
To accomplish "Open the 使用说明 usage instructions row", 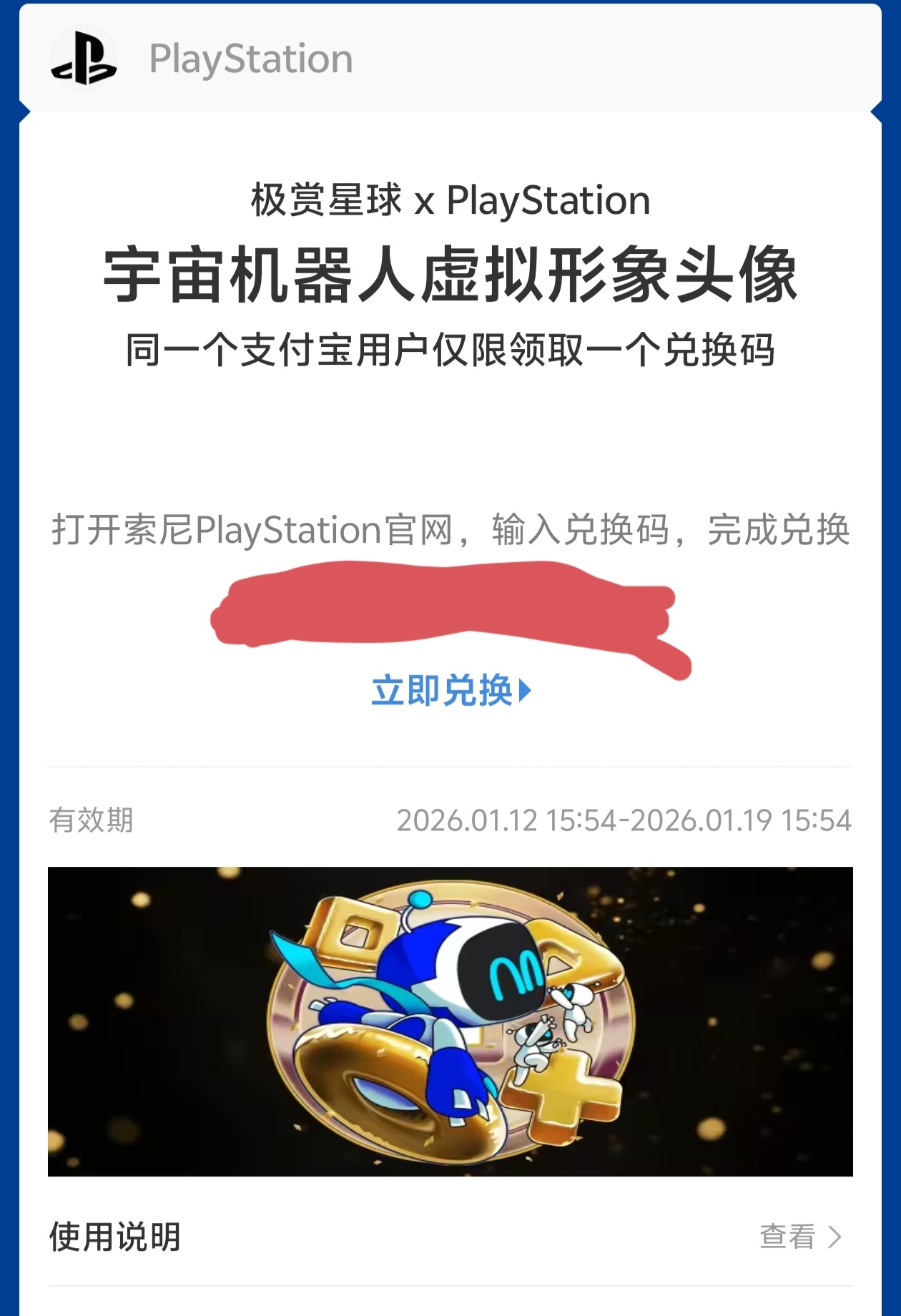I will 450,1237.
